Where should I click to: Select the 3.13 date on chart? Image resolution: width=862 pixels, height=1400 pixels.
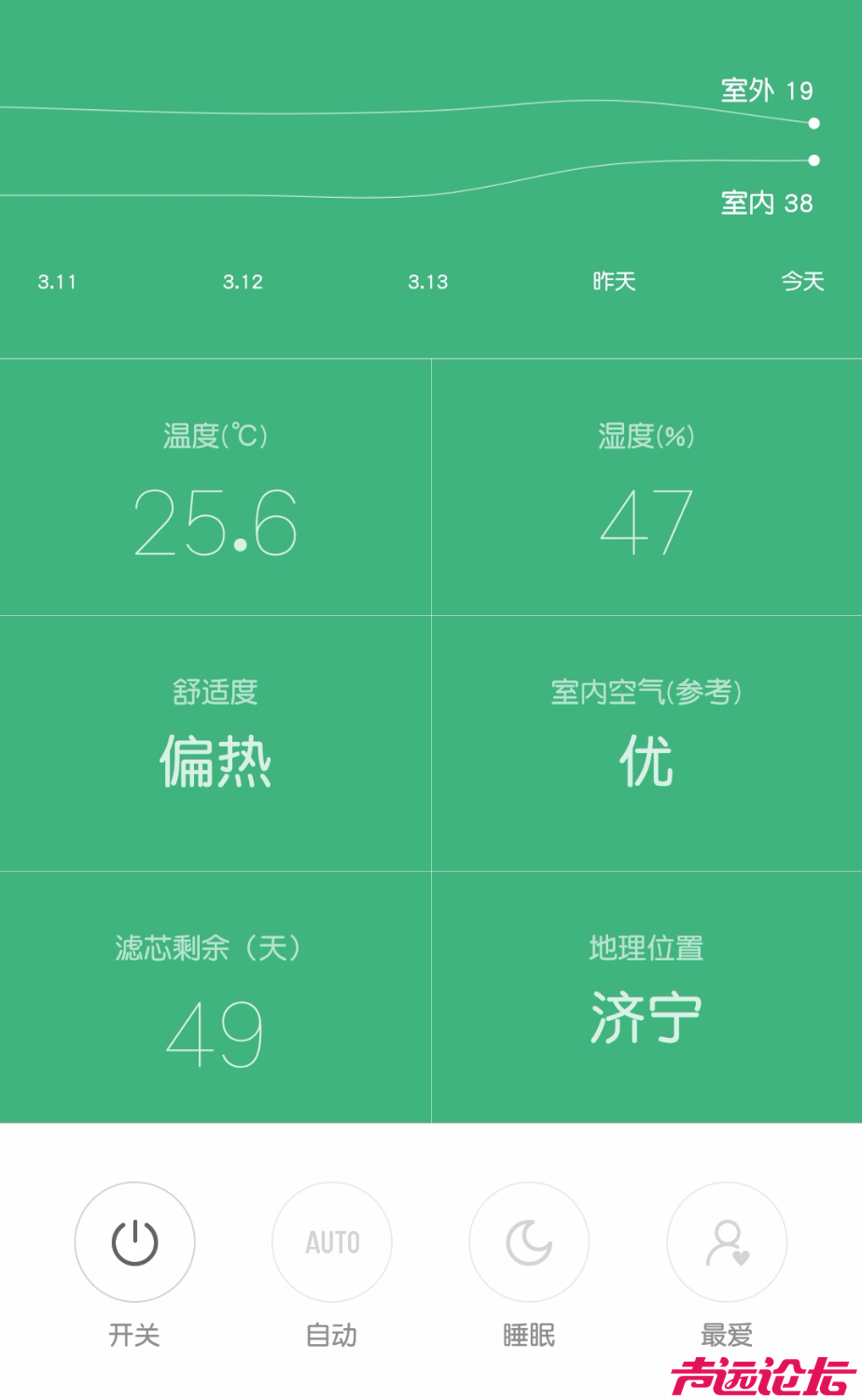(x=428, y=282)
